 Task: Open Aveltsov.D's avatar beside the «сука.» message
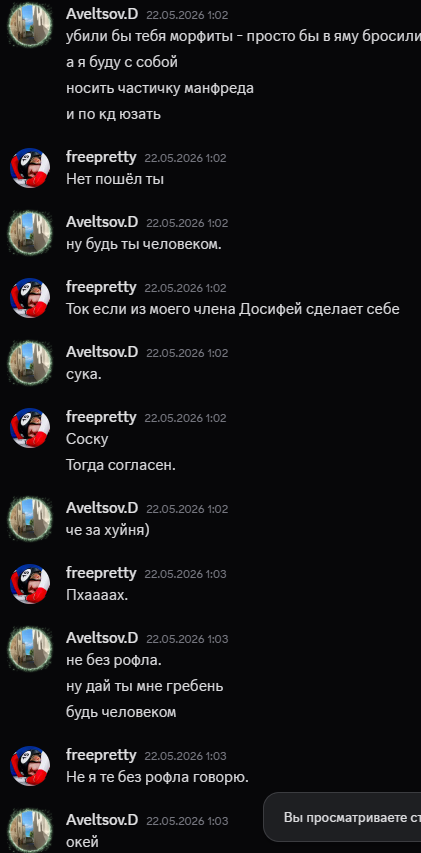click(30, 363)
